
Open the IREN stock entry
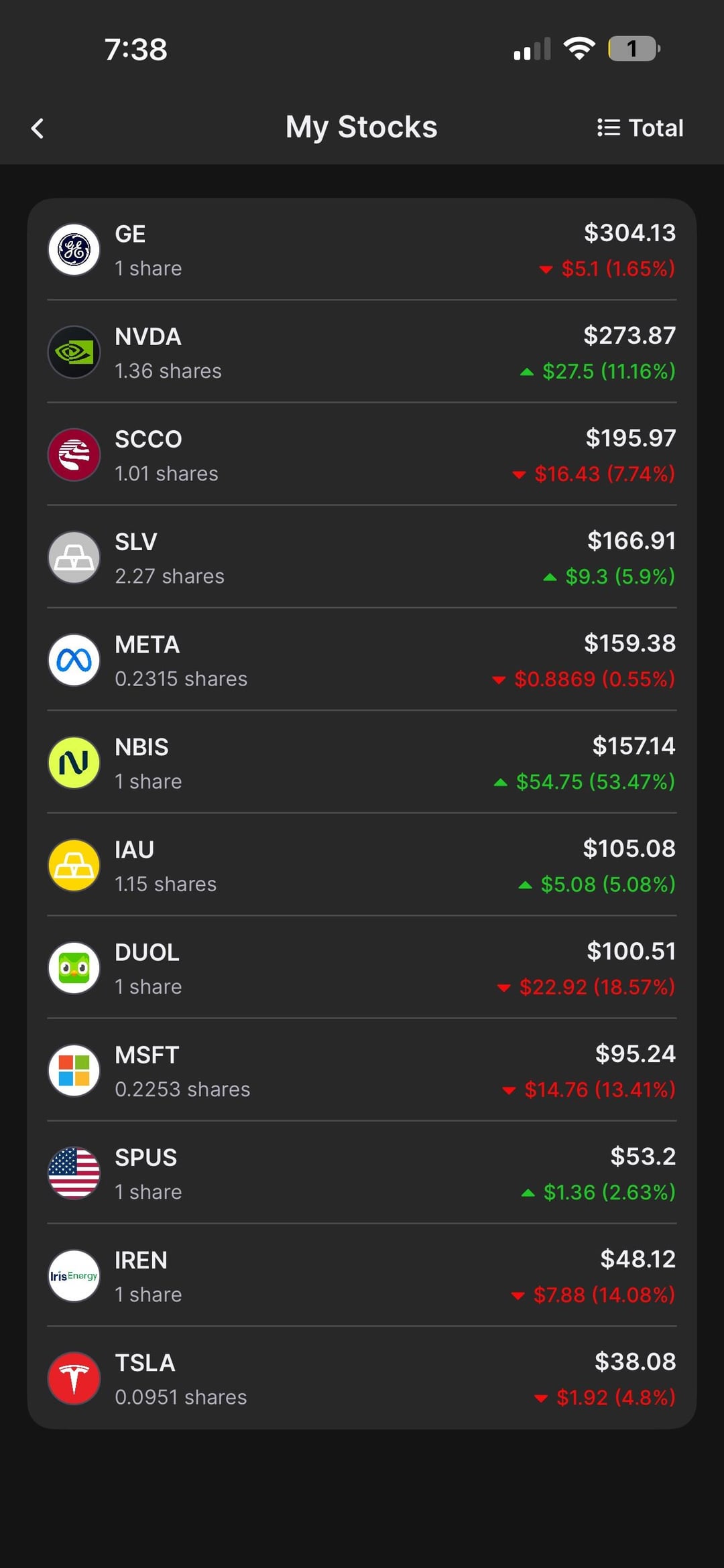point(362,1275)
